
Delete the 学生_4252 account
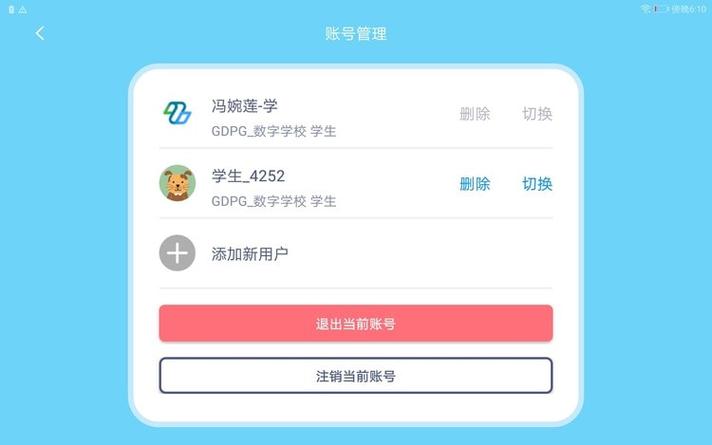click(475, 184)
